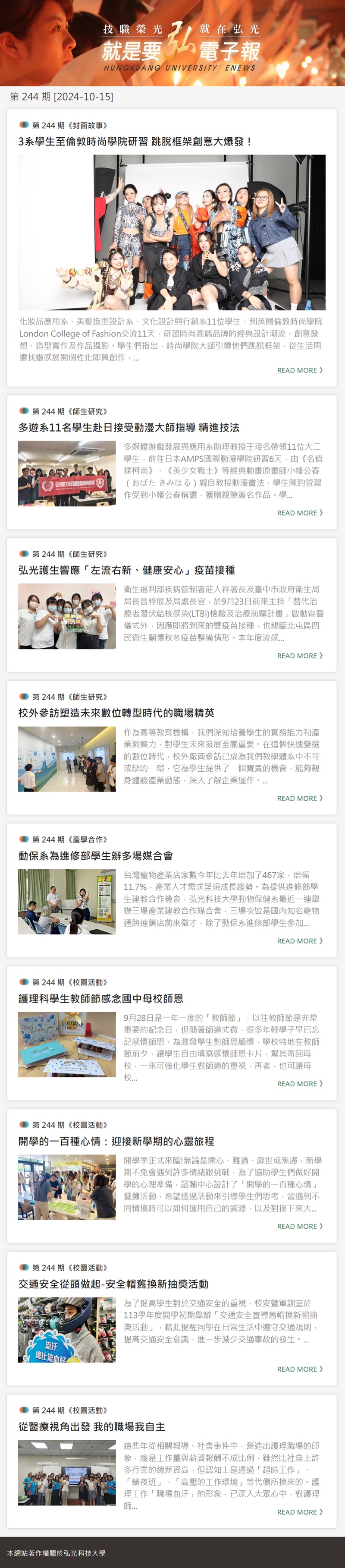Open READ MORE for London fashion cover story
Viewport: 345px width, 1568px height.
click(x=299, y=370)
